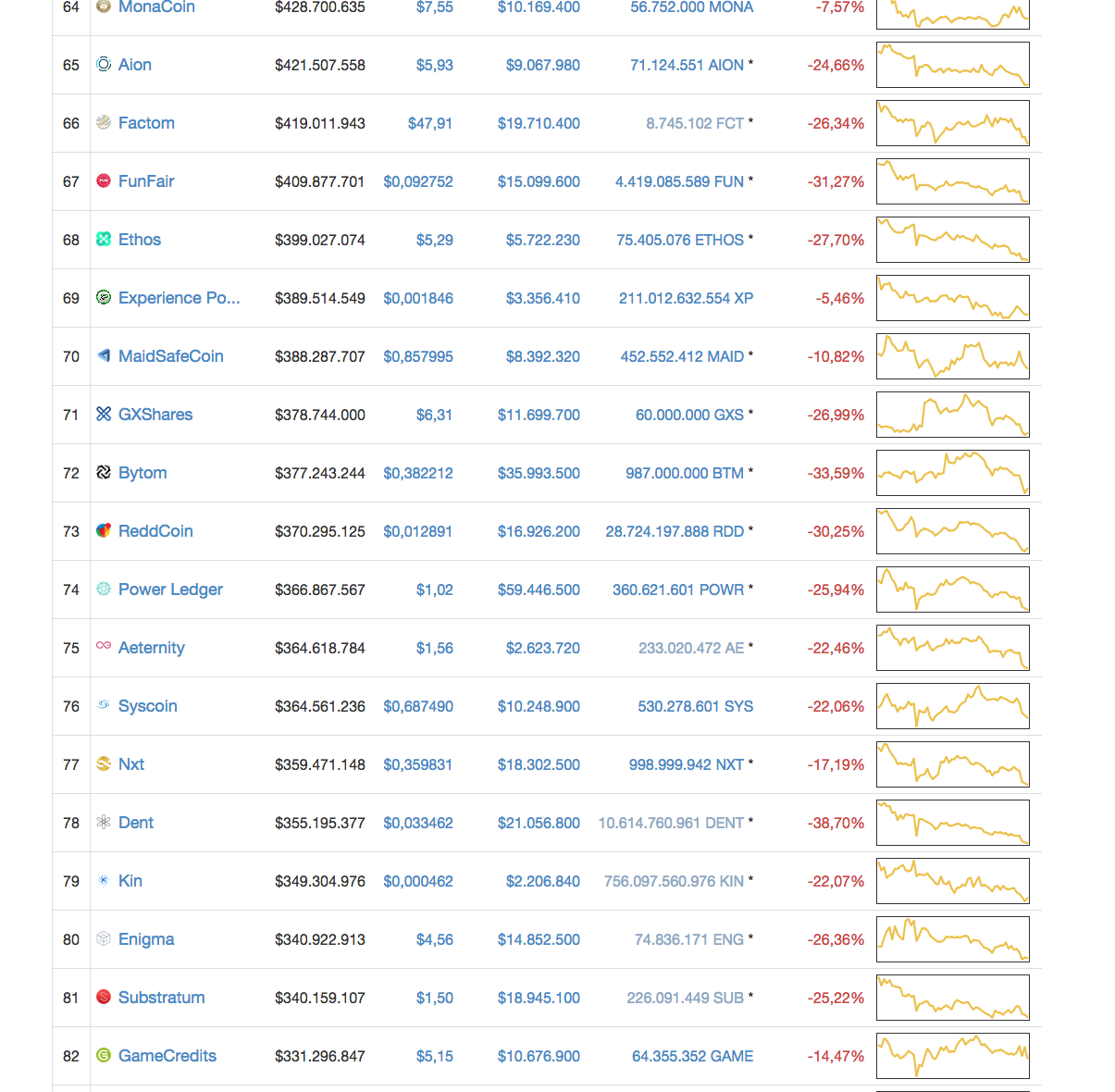Open the Aeternity coin link
The height and width of the screenshot is (1092, 1115).
pos(152,648)
